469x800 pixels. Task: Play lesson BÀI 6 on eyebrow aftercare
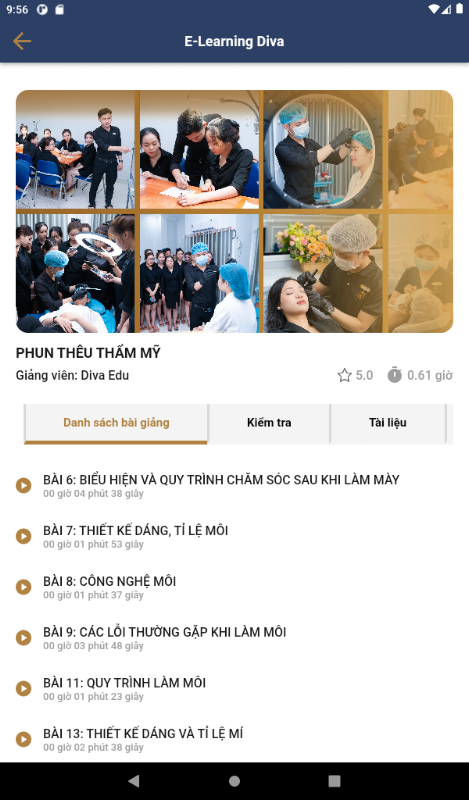pos(234,485)
